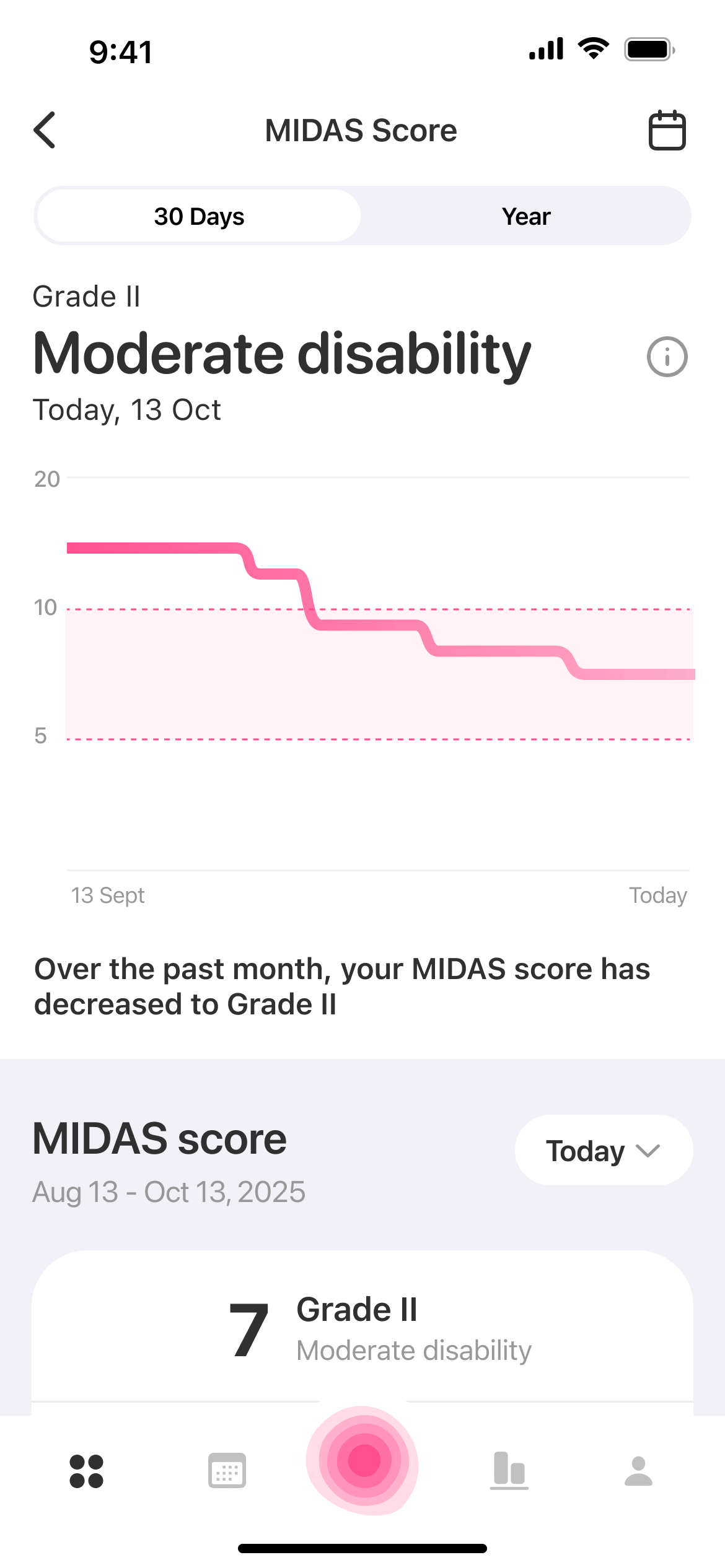Go back from MIDAS Score screen
Image resolution: width=725 pixels, height=1568 pixels.
[45, 130]
